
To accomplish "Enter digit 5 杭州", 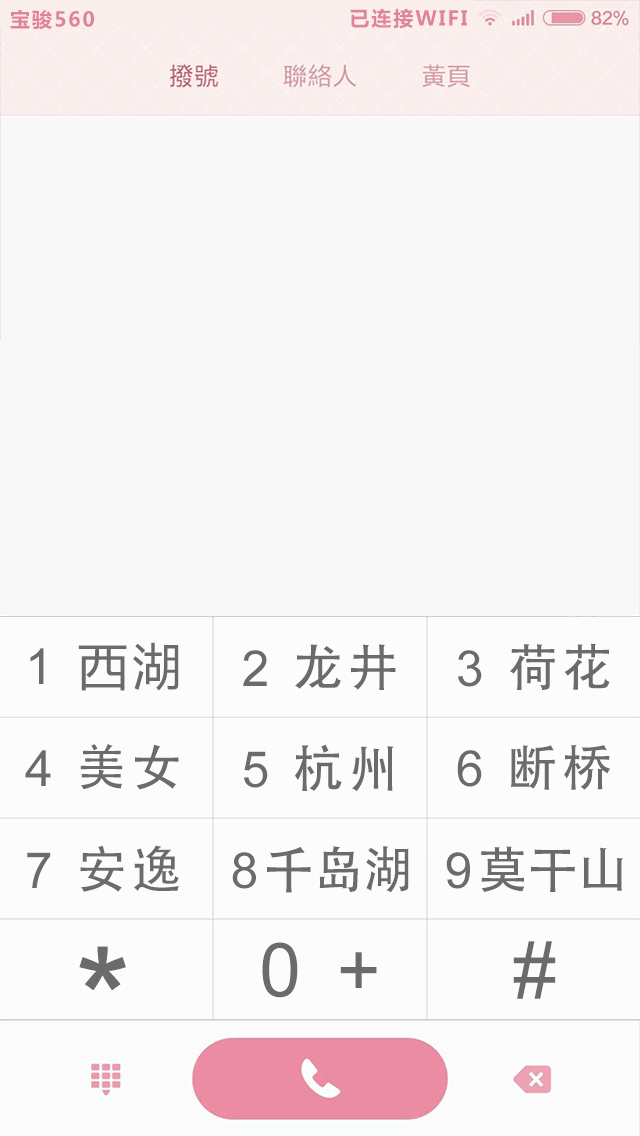I will click(320, 768).
